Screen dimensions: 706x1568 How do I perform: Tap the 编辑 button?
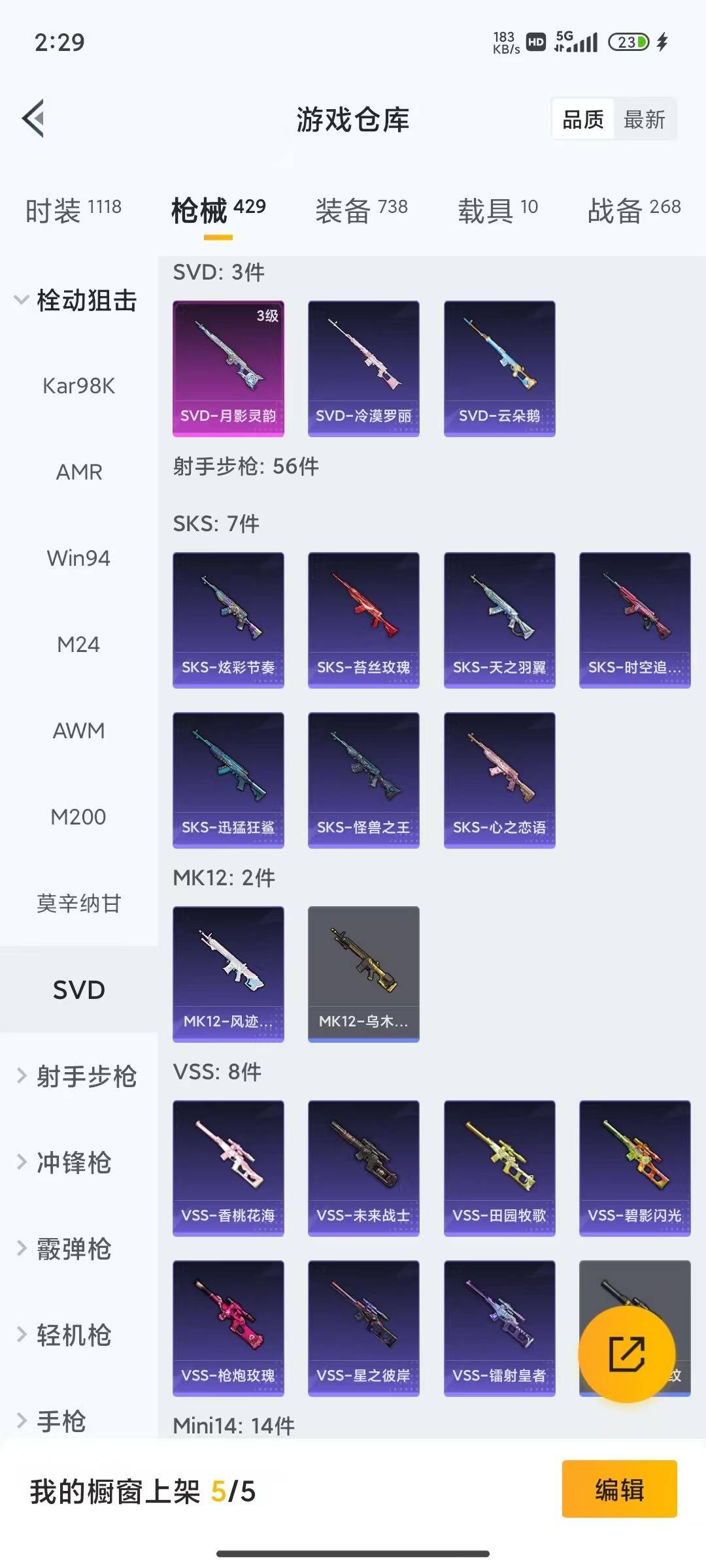pyautogui.click(x=619, y=1490)
